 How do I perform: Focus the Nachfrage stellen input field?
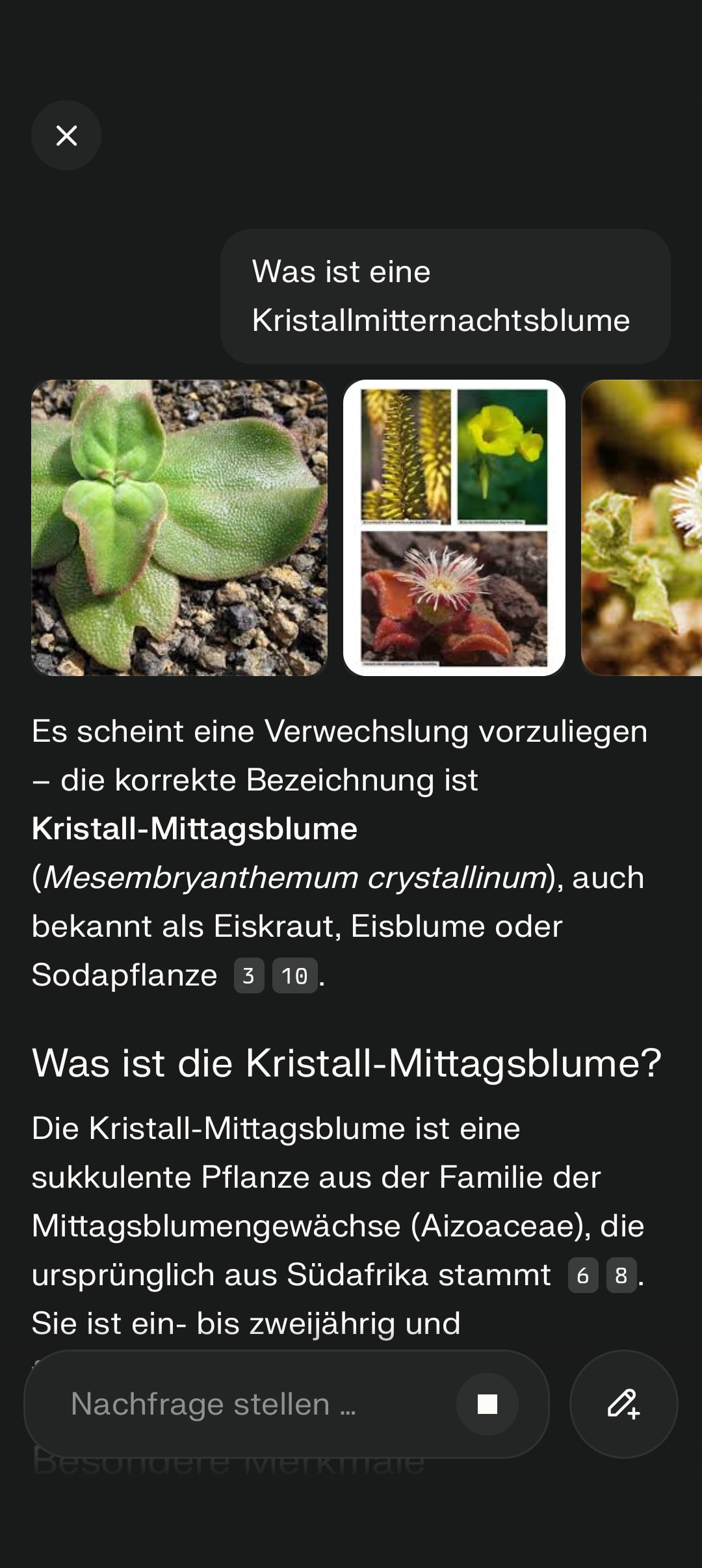click(x=247, y=1404)
